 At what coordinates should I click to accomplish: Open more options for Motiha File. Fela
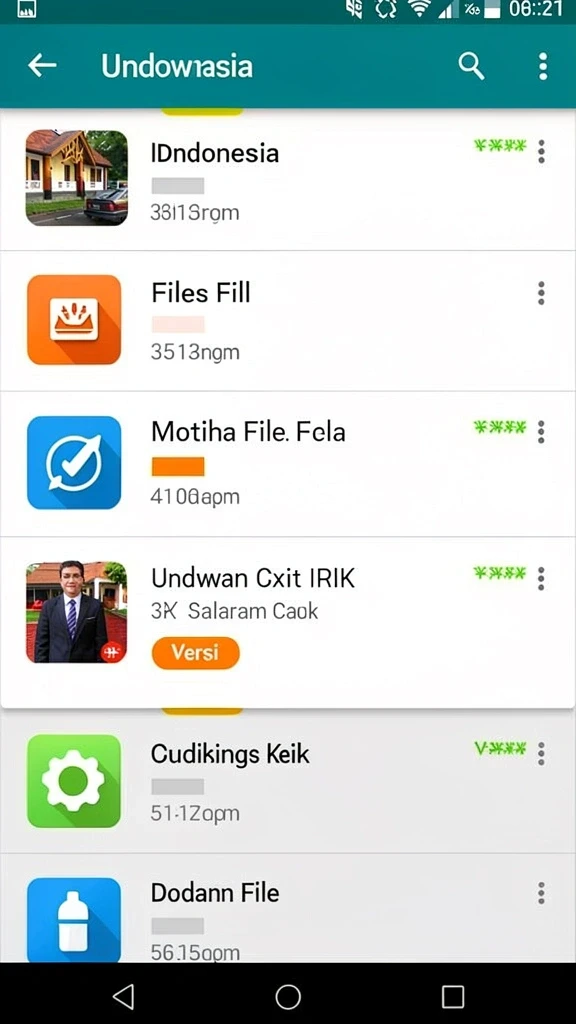541,432
